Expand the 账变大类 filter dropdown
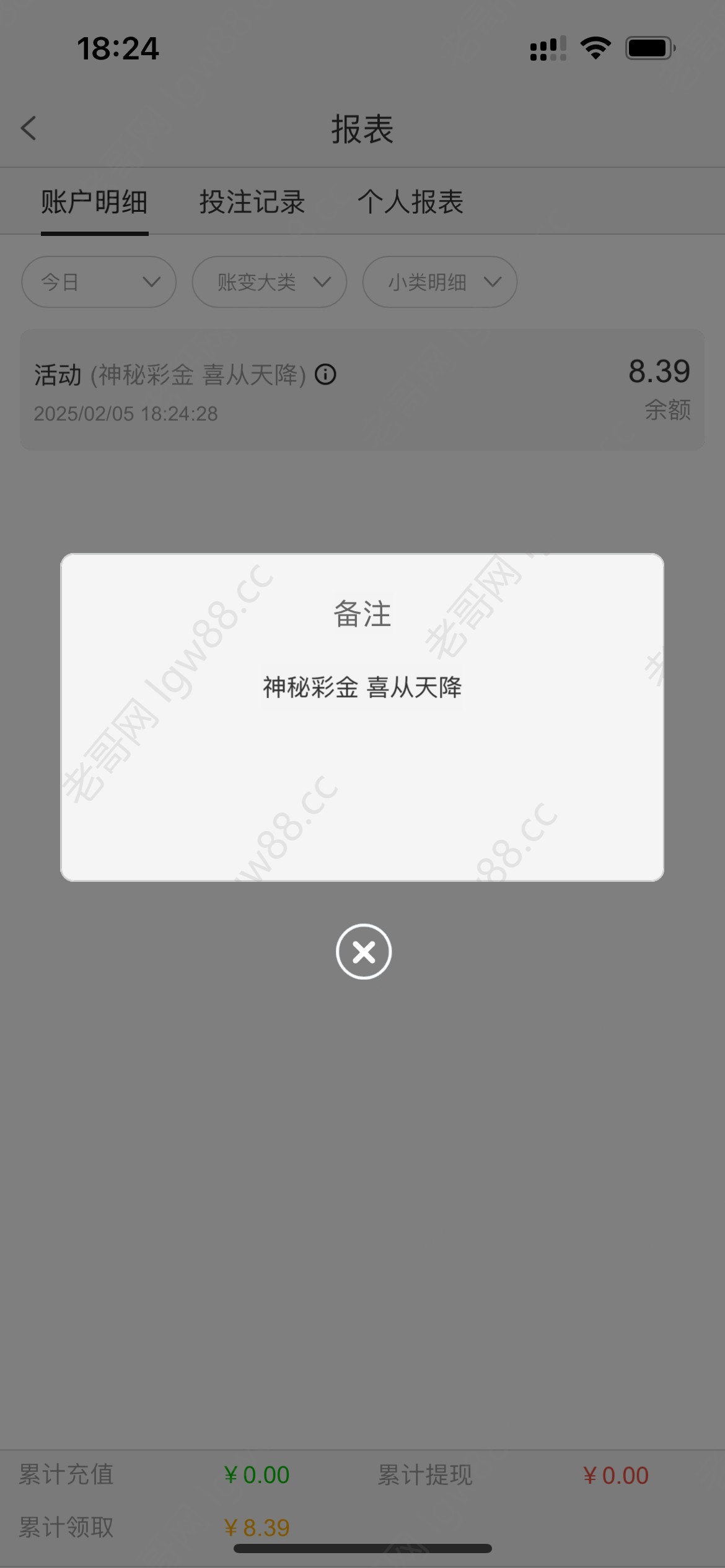The image size is (725, 1568). 270,282
